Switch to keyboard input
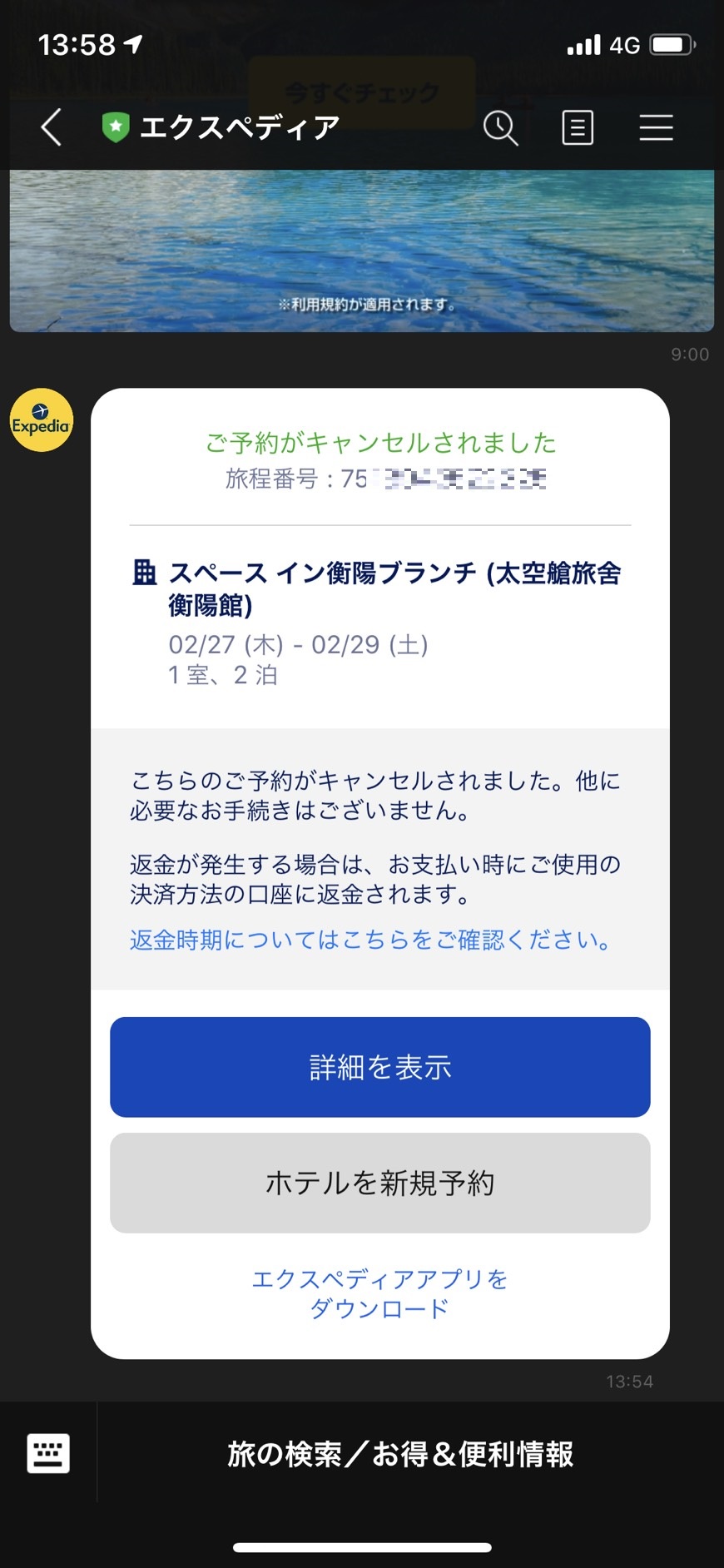Viewport: 724px width, 1568px height. click(x=48, y=1453)
